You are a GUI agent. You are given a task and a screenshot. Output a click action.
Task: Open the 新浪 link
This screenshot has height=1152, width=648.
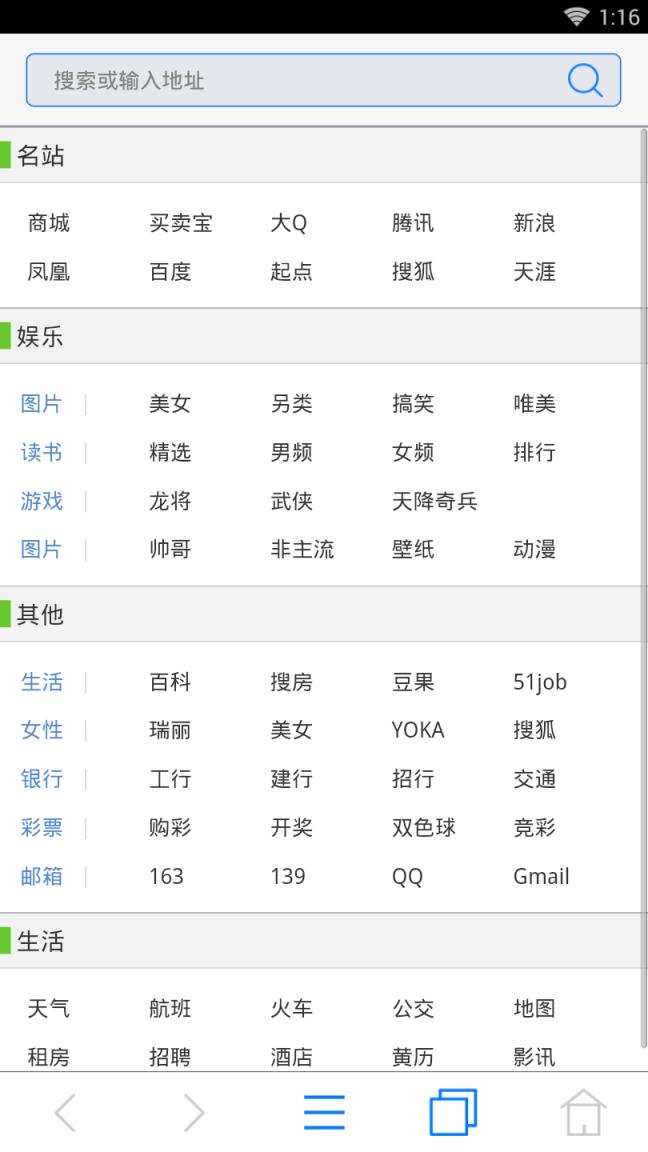coord(534,224)
